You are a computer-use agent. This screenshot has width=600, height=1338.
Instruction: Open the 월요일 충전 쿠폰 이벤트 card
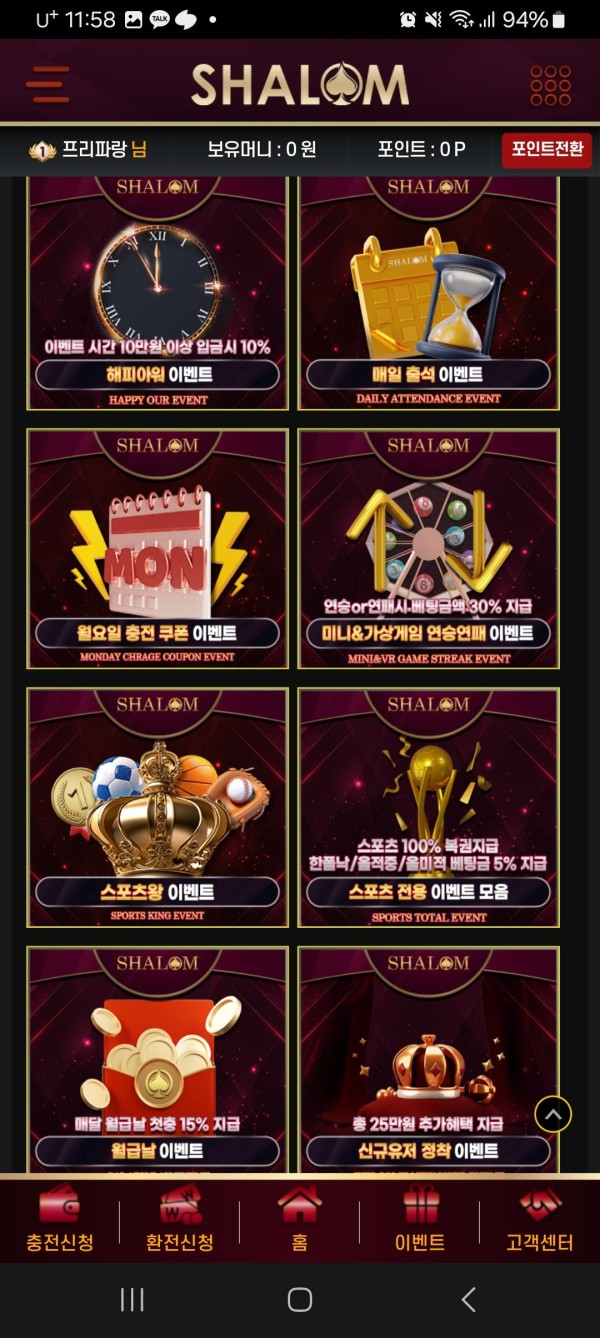[157, 550]
